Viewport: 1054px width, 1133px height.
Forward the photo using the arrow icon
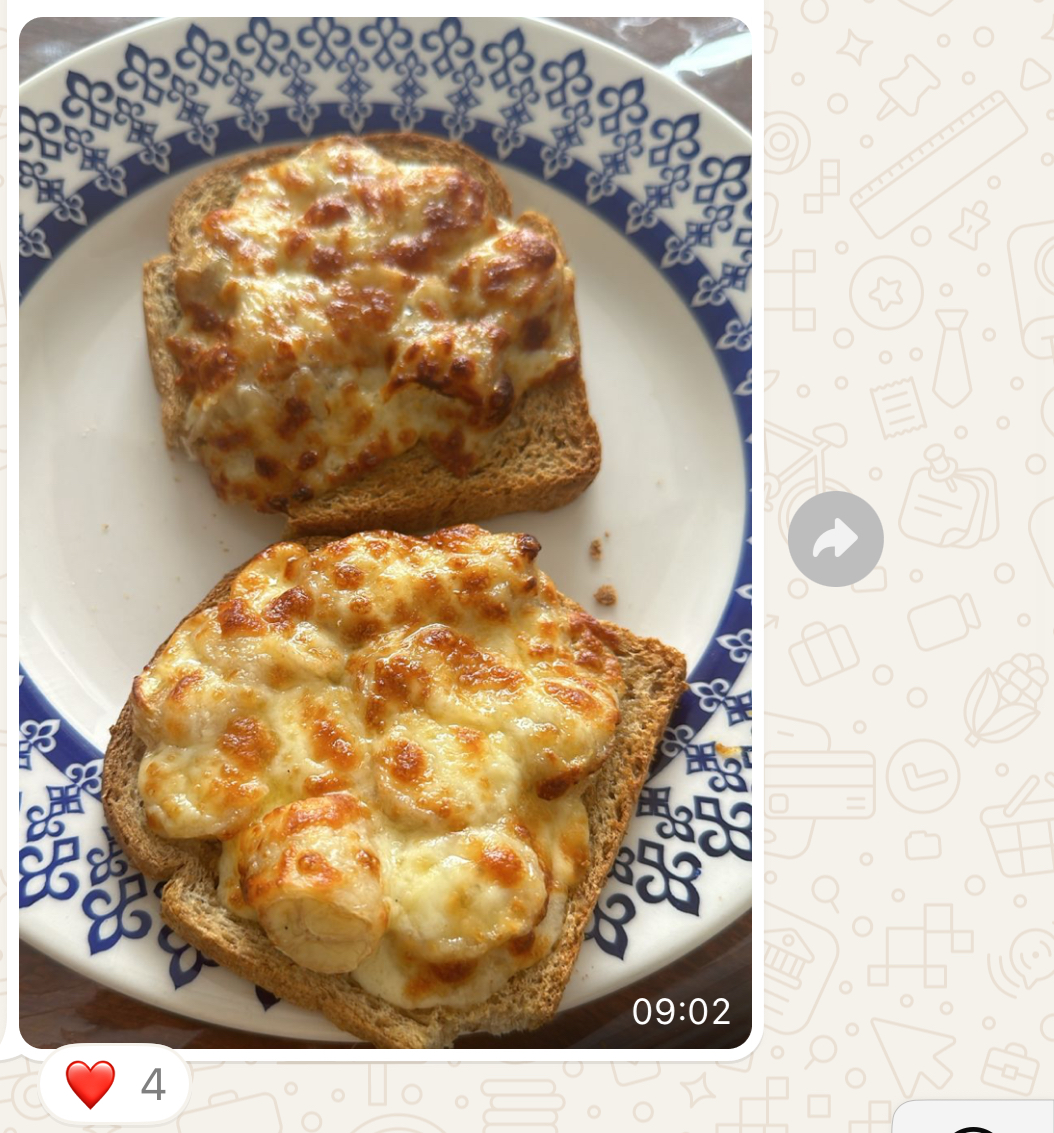pyautogui.click(x=835, y=539)
